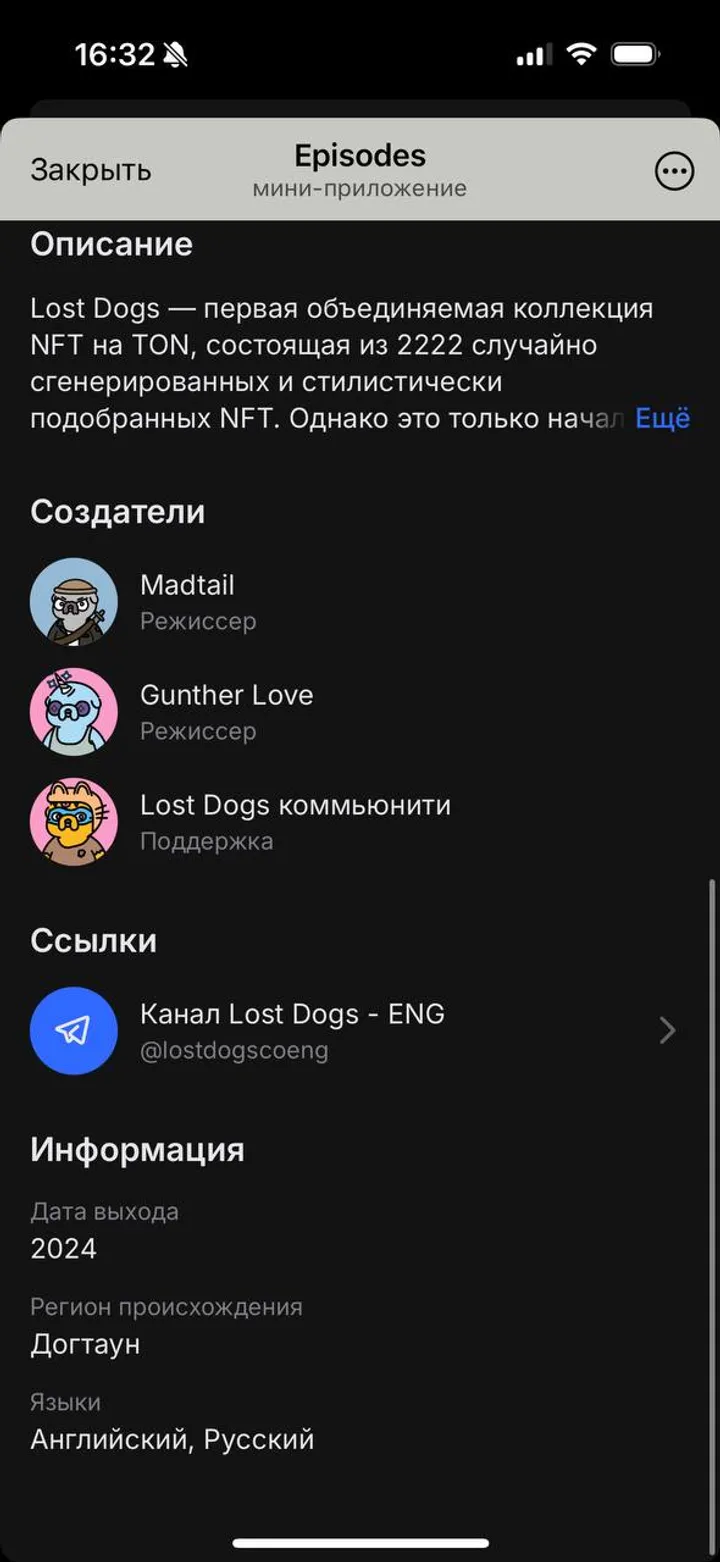Screen dimensions: 720x1562
Task: Click the Episodes mini-app title
Action: (359, 156)
